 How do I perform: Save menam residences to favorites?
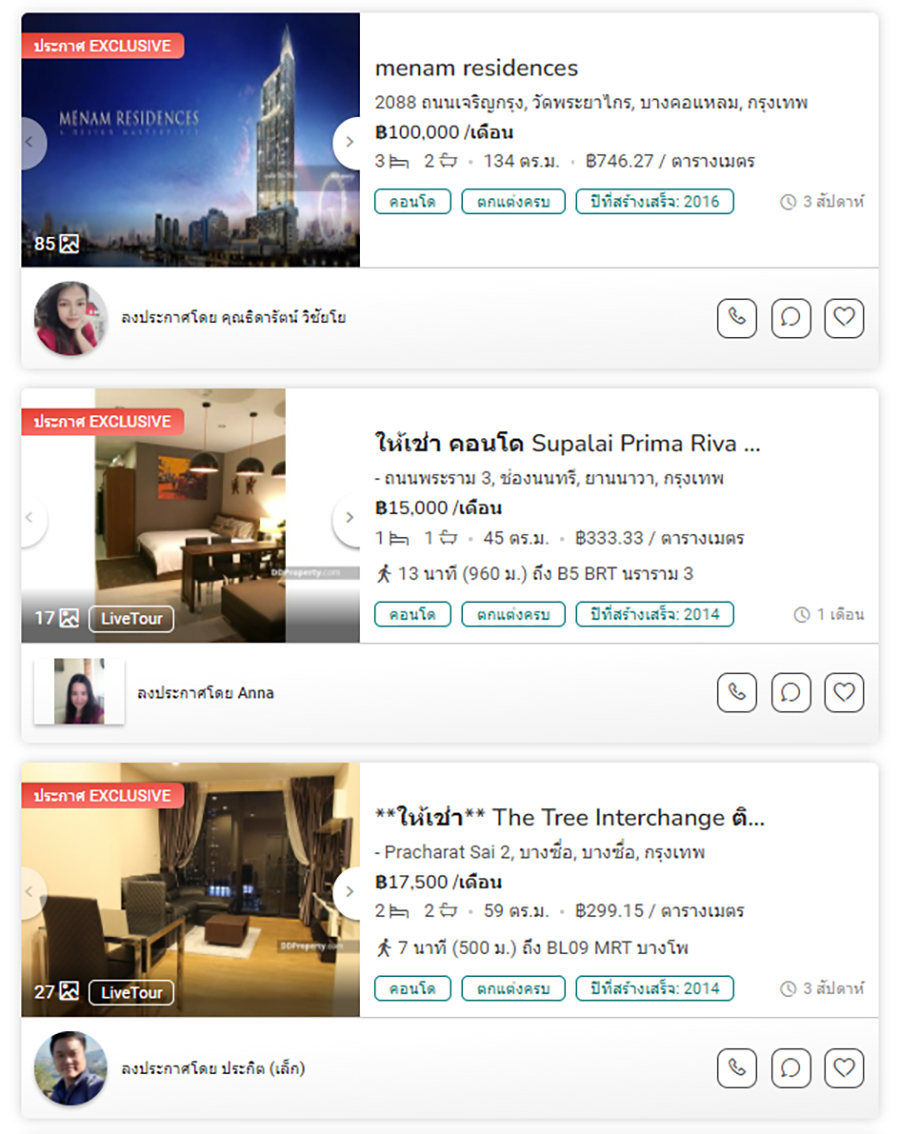pyautogui.click(x=844, y=318)
